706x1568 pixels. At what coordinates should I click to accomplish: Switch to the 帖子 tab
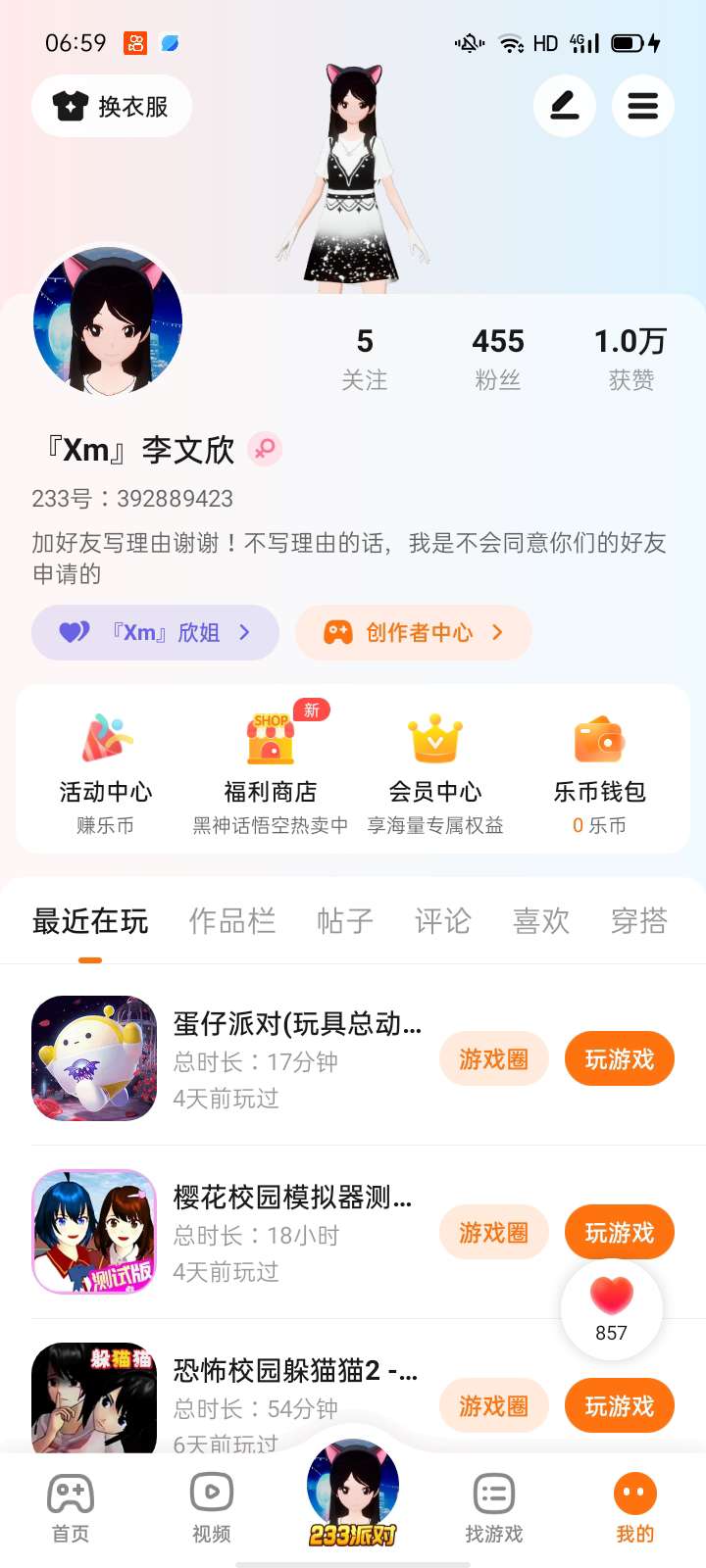[x=345, y=921]
